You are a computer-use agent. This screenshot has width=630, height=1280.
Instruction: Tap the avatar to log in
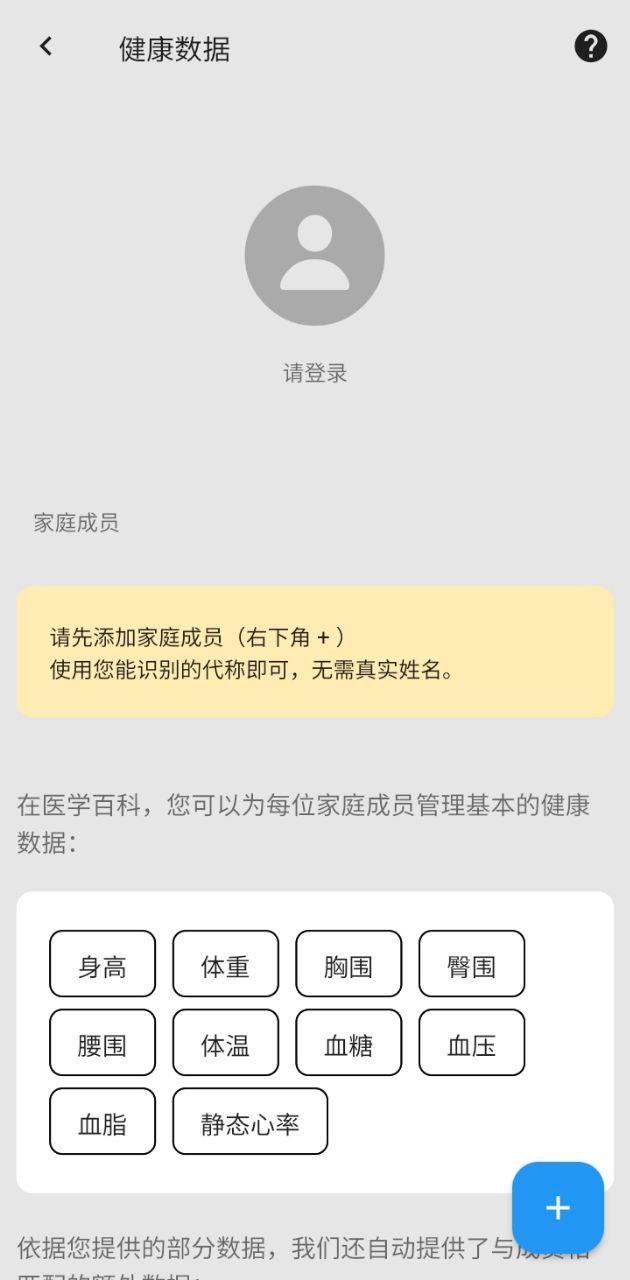(x=314, y=256)
